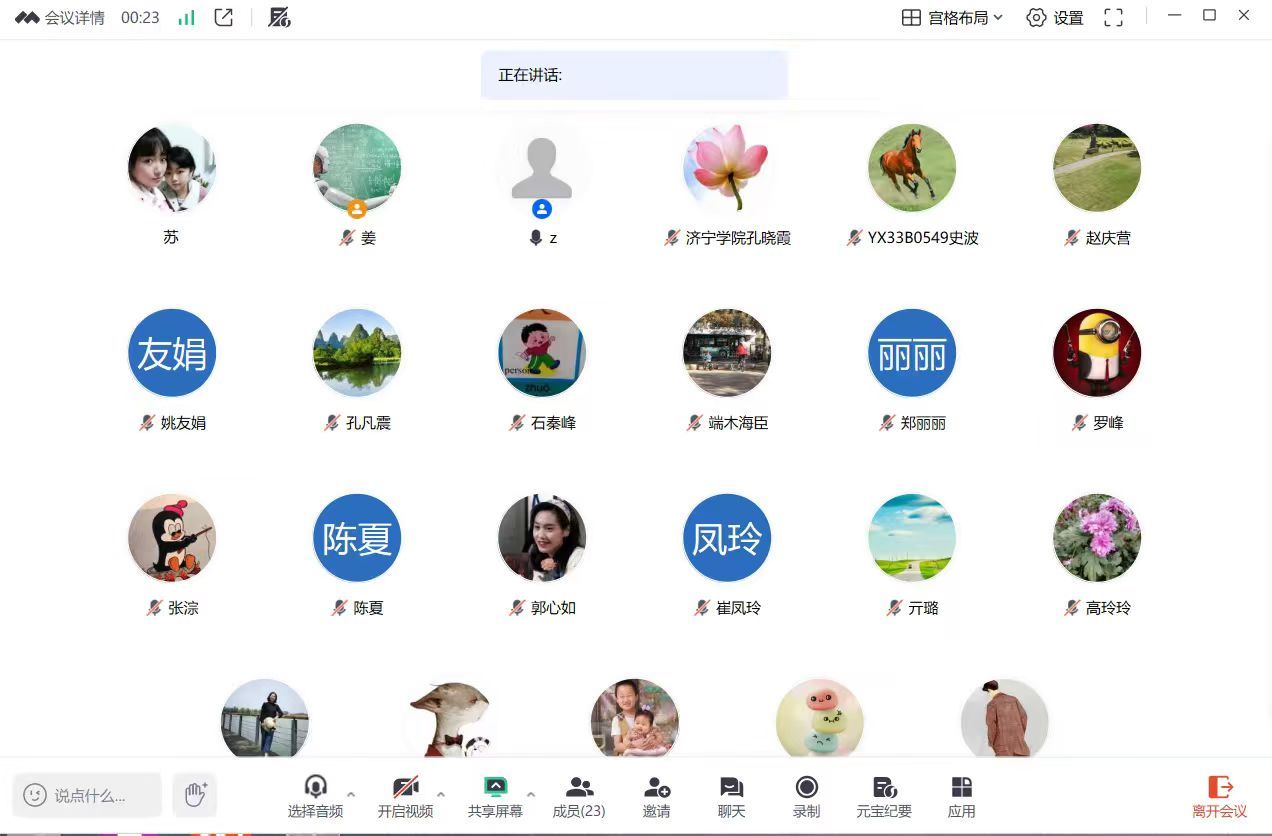Open 宫格布局 layout dropdown
Image resolution: width=1272 pixels, height=836 pixels.
pyautogui.click(x=951, y=17)
